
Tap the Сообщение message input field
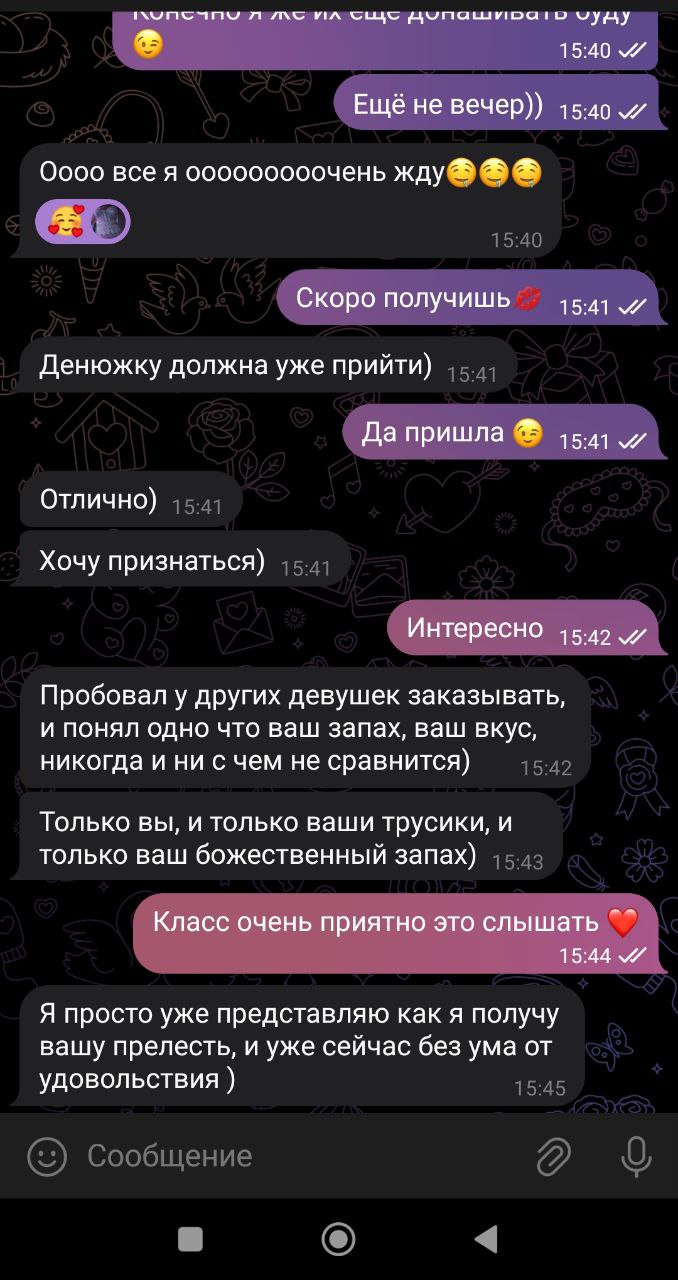click(300, 1156)
